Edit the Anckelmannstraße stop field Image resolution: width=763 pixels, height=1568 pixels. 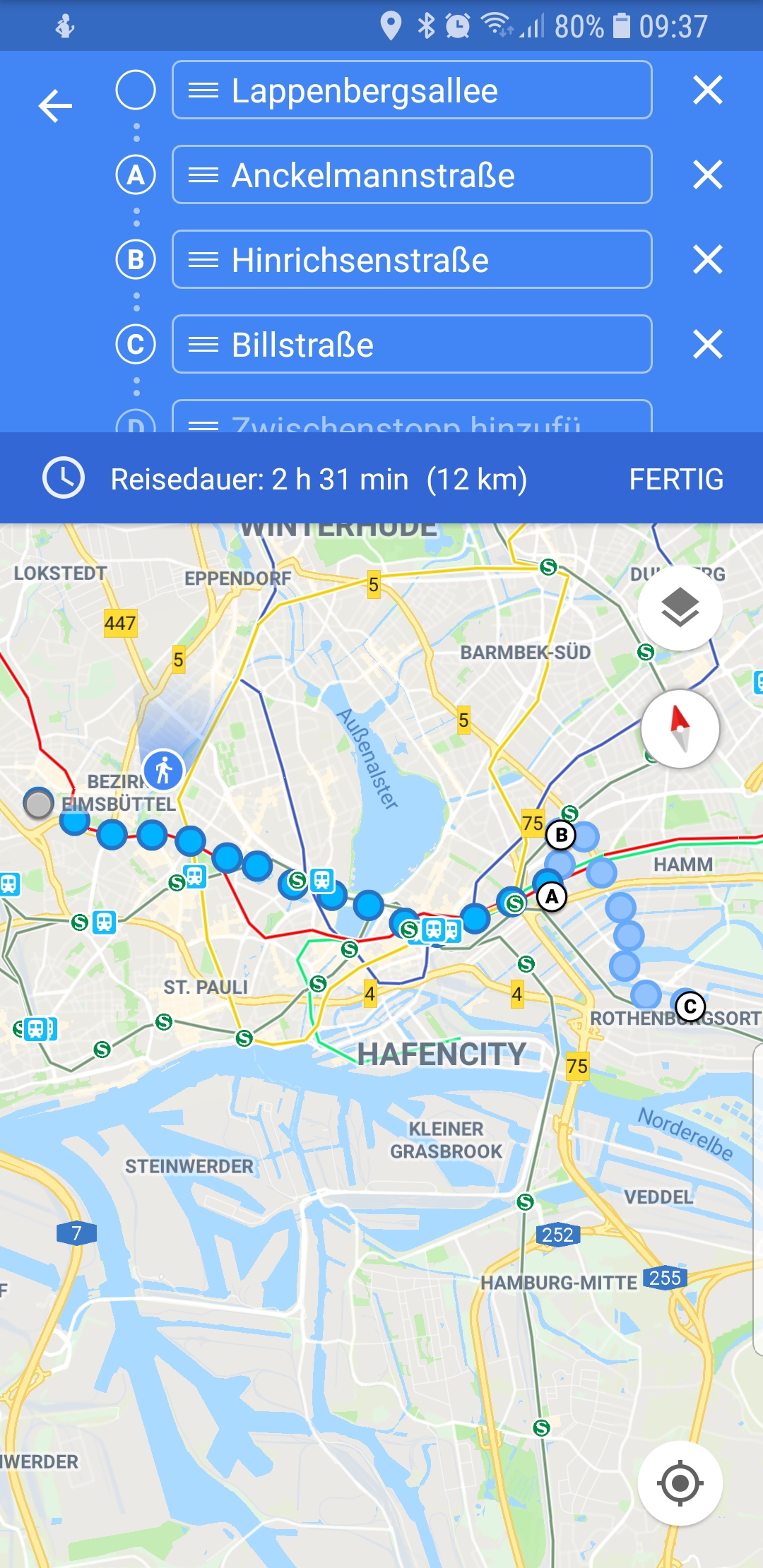tap(411, 175)
